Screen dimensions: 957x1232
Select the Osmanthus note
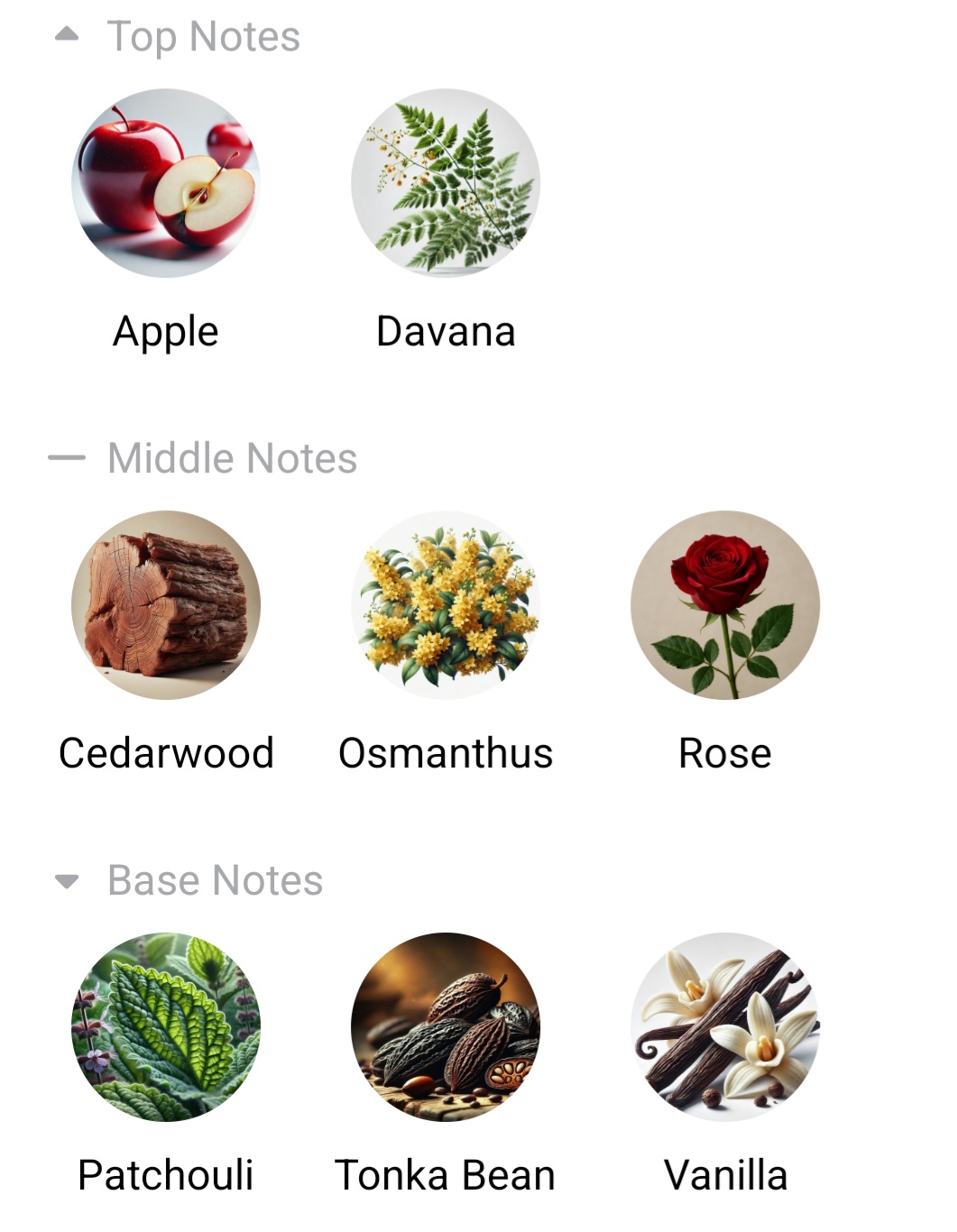pyautogui.click(x=445, y=605)
